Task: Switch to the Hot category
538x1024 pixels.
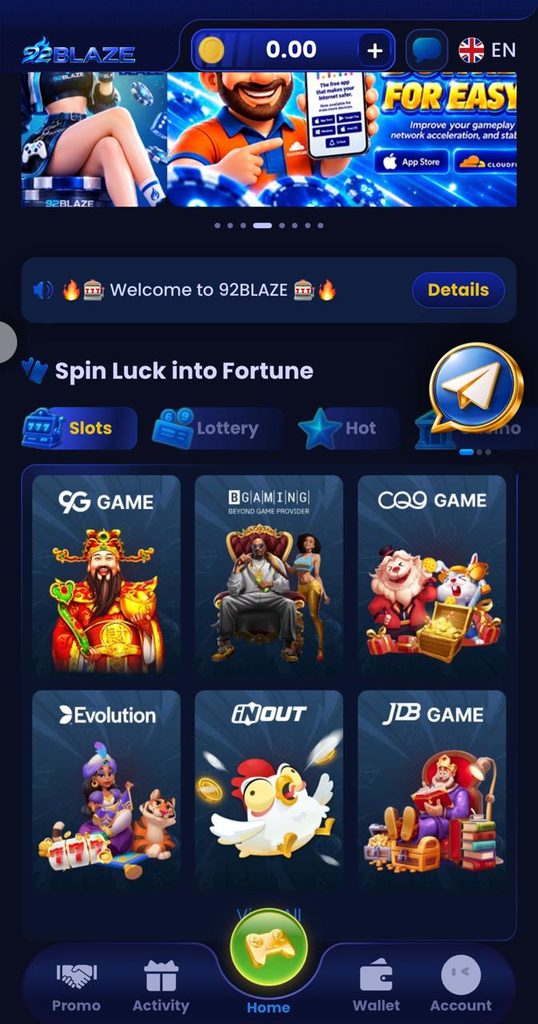Action: tap(349, 428)
